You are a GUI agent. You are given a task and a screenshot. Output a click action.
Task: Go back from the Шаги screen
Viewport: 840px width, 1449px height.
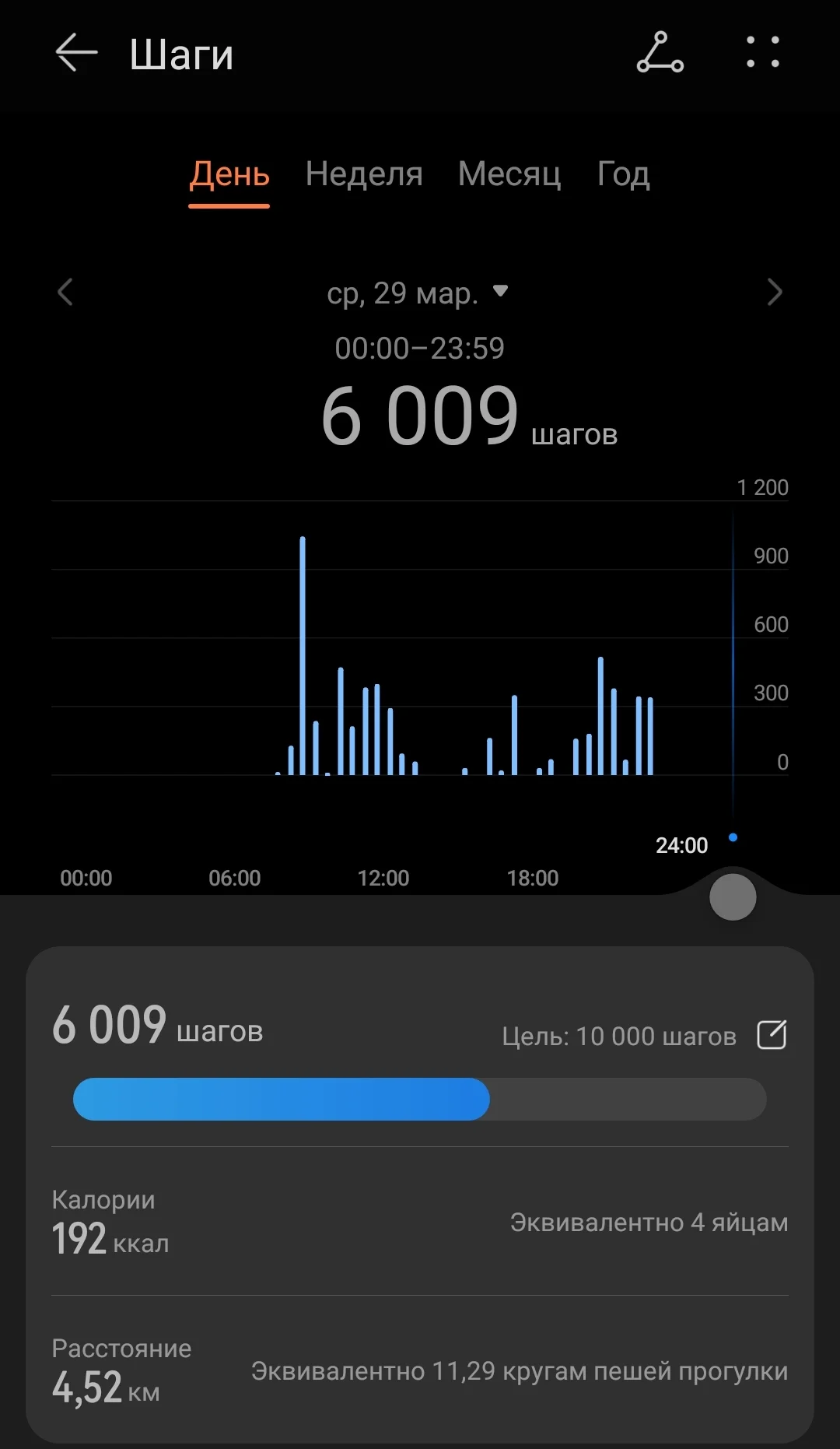(x=76, y=53)
